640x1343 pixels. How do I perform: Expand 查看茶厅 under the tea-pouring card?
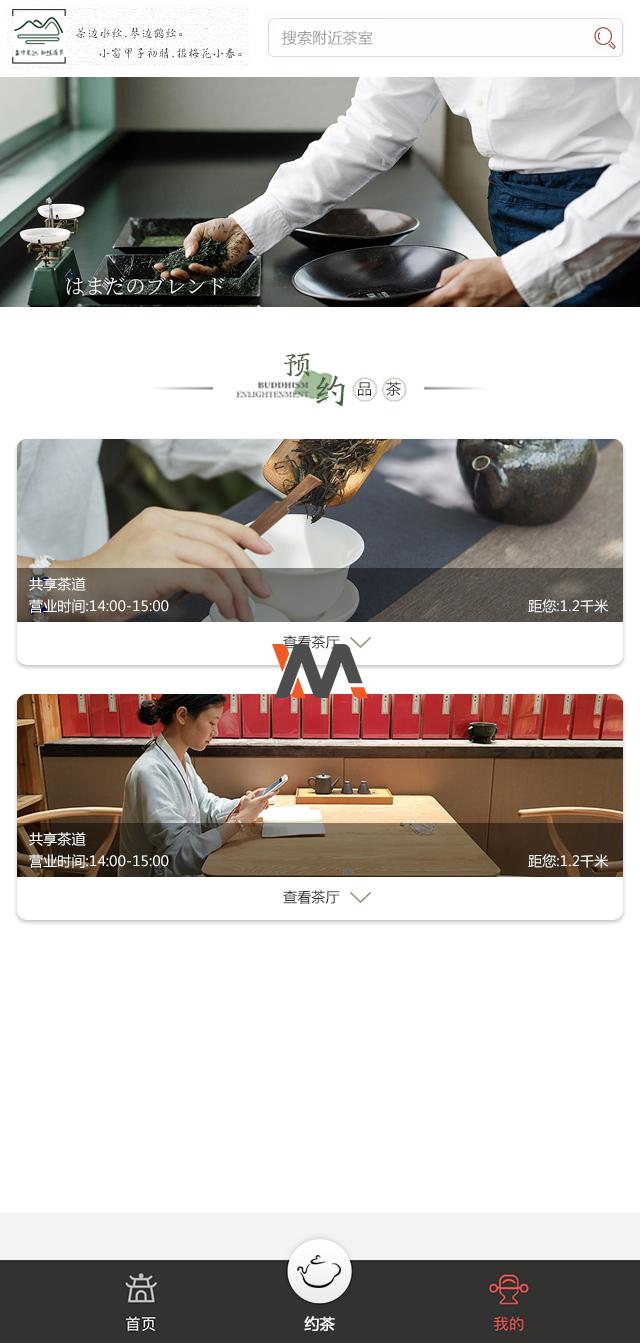326,642
